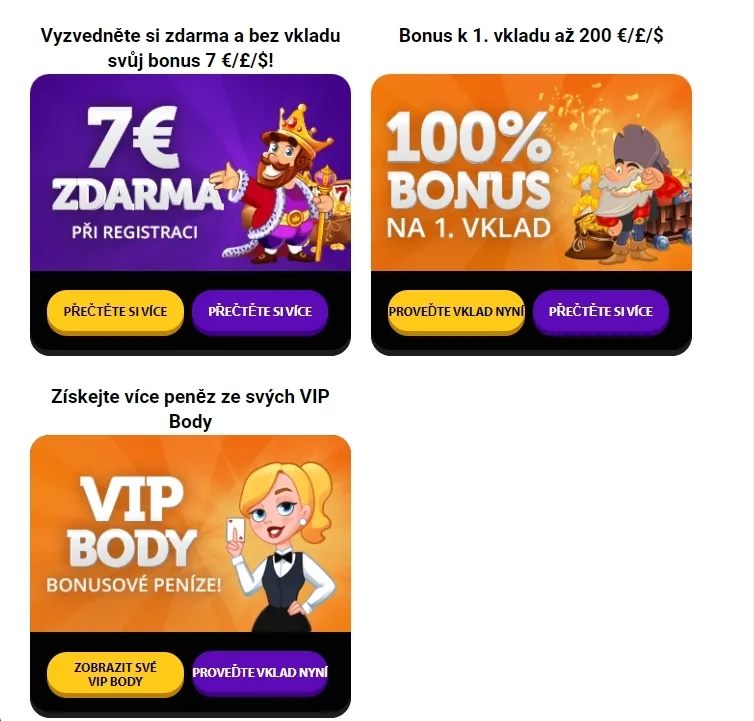Open the VIP Body bonusové peníze banner

pyautogui.click(x=190, y=533)
